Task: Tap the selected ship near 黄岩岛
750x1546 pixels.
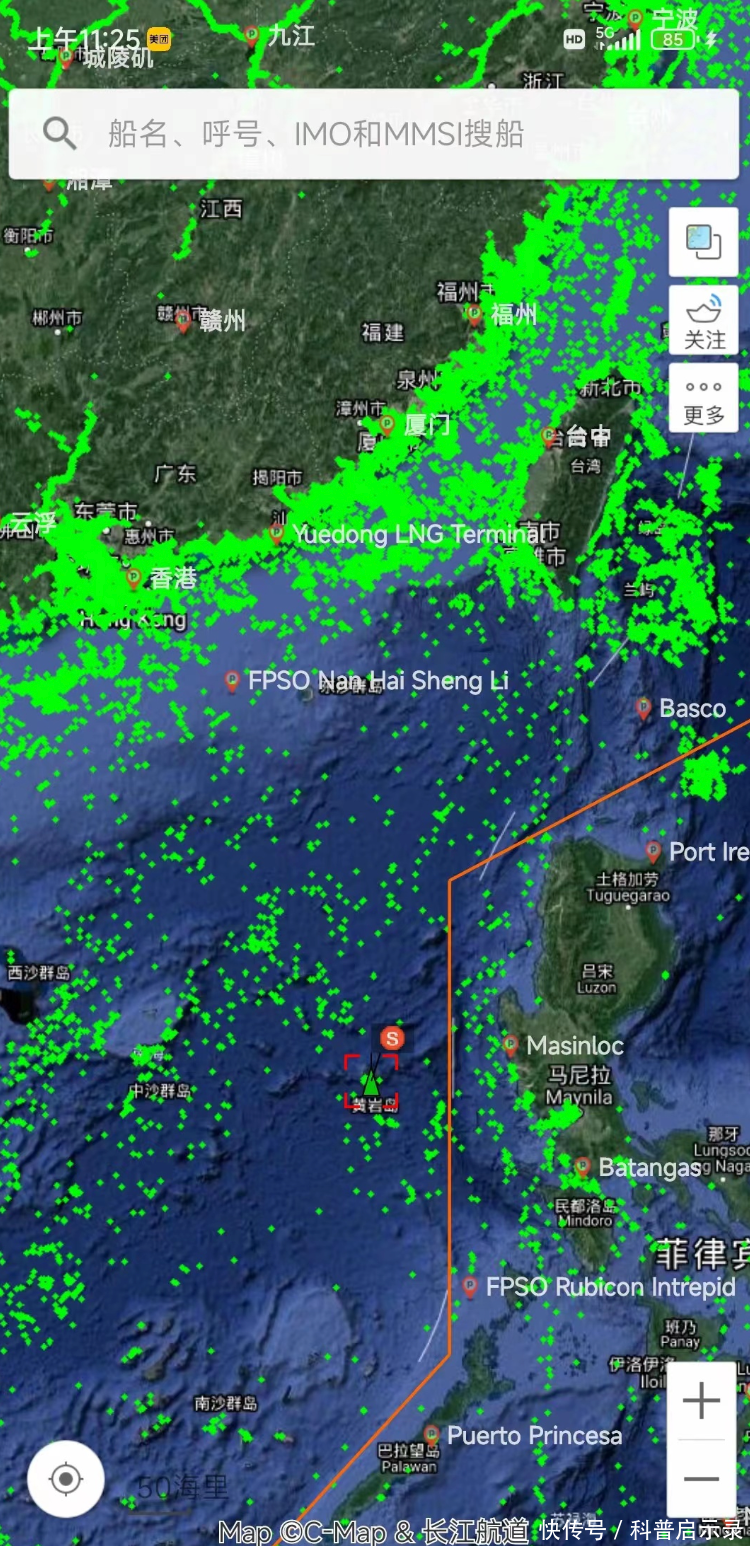Action: tap(371, 1082)
